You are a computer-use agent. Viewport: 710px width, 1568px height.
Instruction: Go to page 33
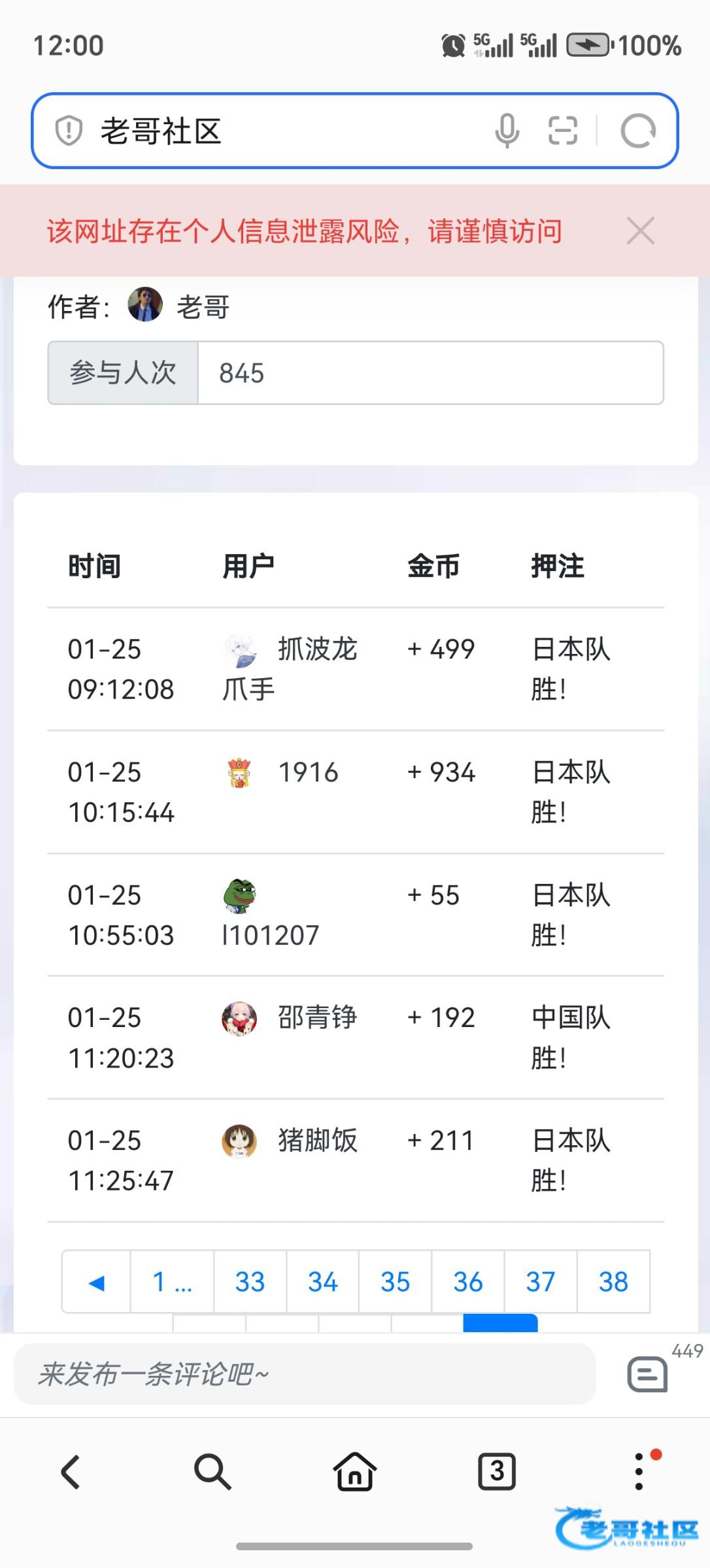(x=250, y=1282)
